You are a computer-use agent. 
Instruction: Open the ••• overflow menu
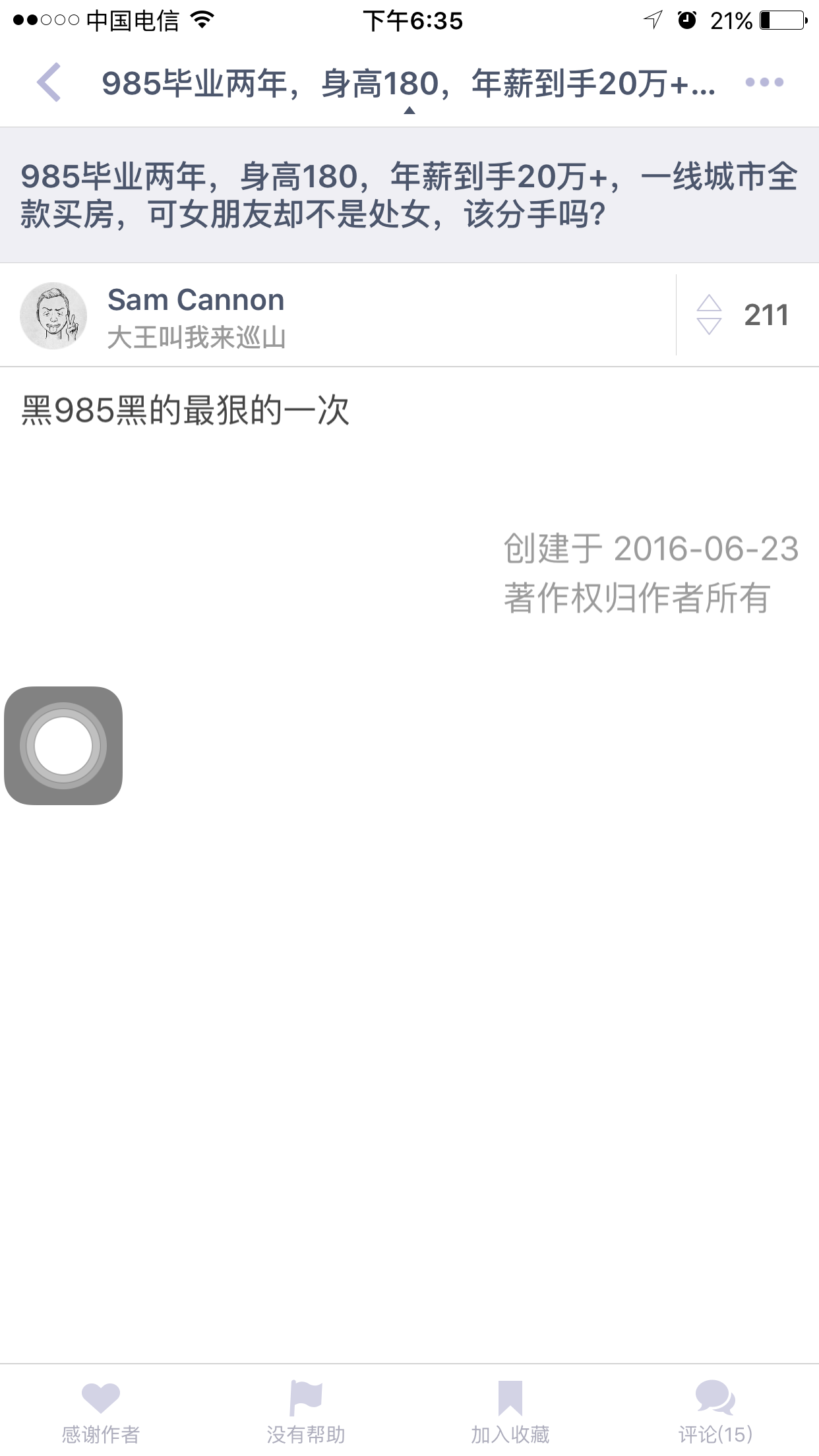click(x=765, y=82)
